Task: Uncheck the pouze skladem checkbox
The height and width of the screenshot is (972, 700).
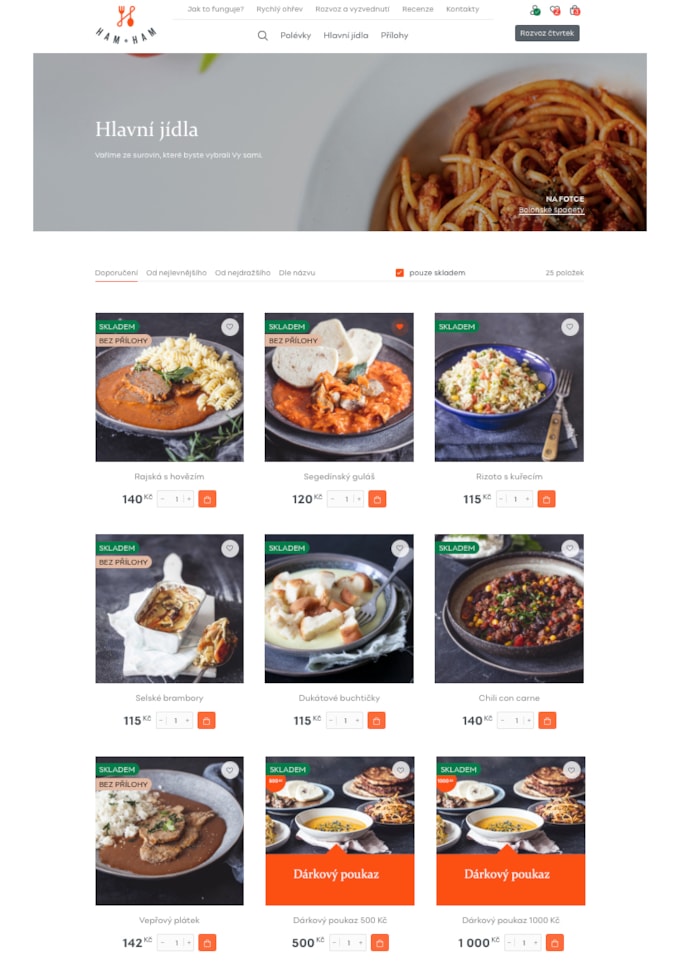Action: (x=400, y=273)
